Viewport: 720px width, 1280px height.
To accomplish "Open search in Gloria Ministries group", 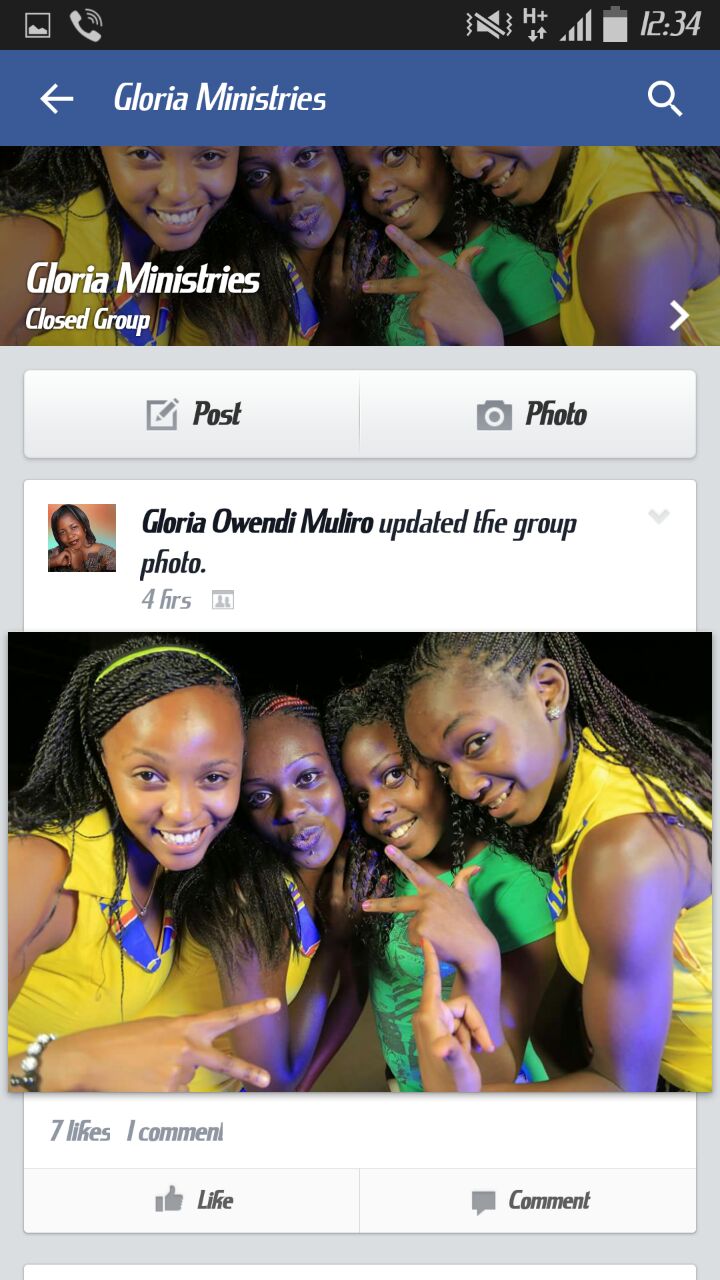I will pos(665,98).
